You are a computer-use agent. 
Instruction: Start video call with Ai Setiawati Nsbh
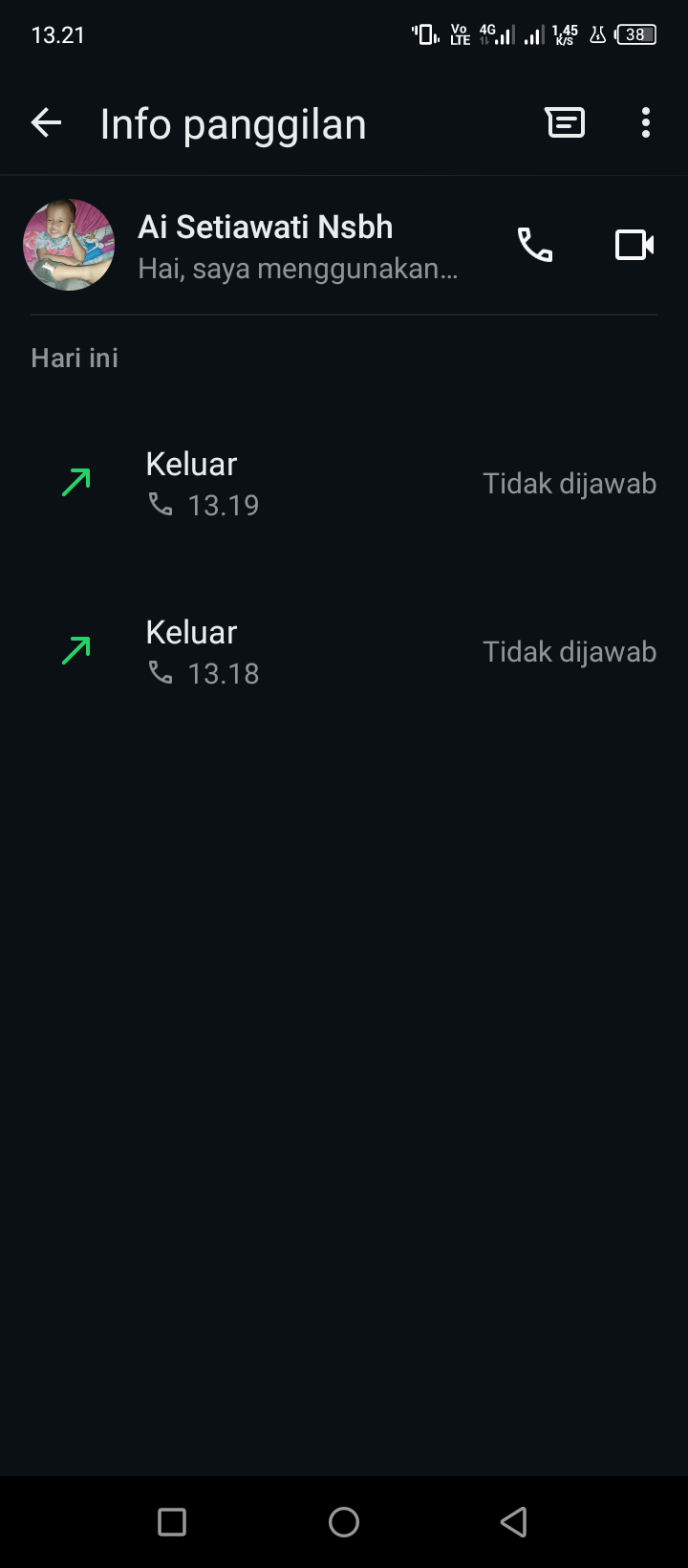tap(634, 246)
